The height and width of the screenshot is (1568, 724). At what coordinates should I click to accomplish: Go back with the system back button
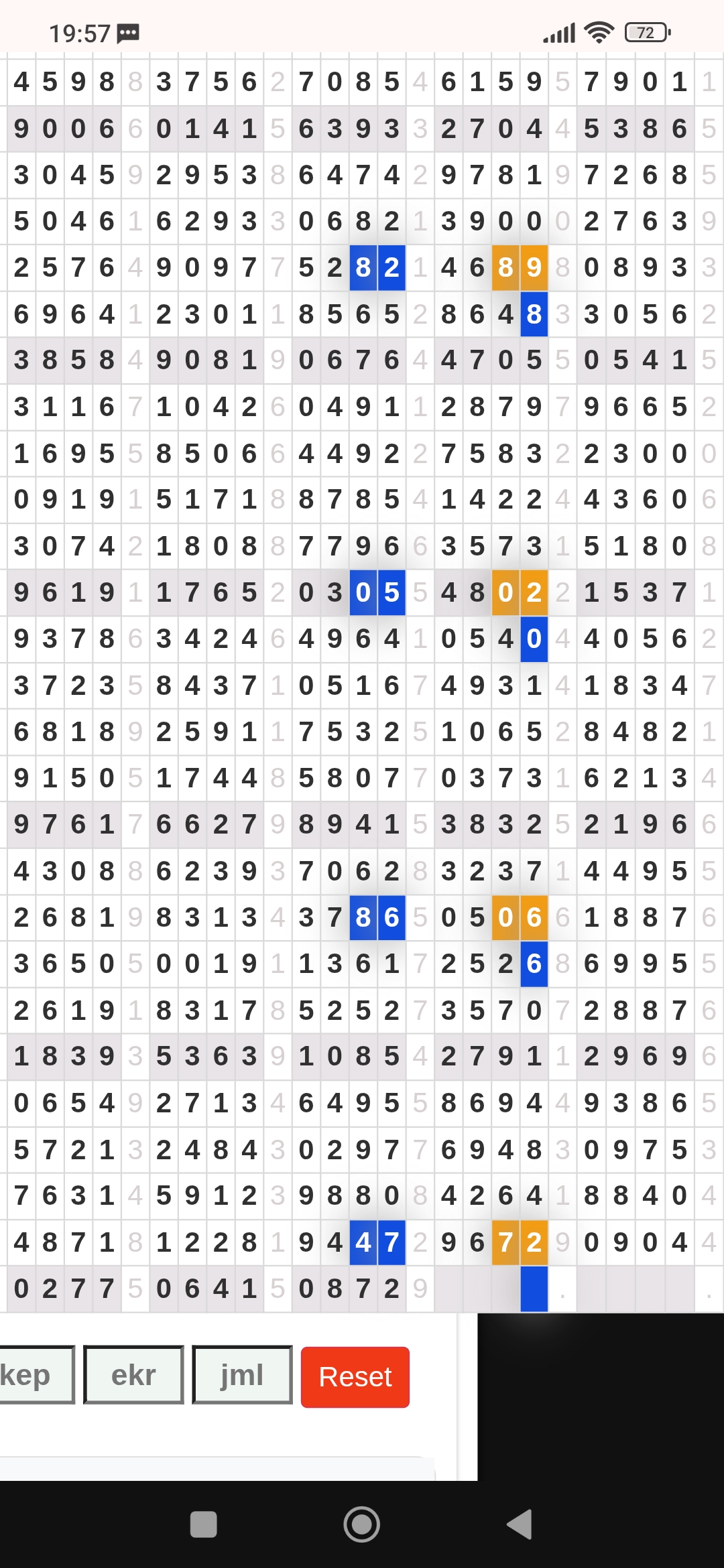click(520, 1524)
